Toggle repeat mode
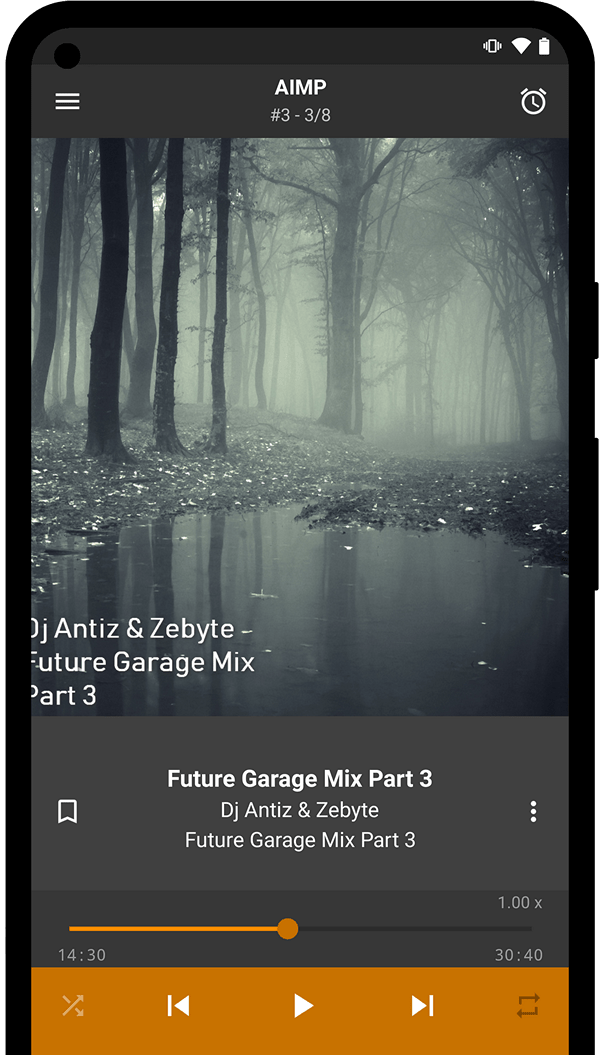This screenshot has width=600, height=1055. [x=528, y=1006]
